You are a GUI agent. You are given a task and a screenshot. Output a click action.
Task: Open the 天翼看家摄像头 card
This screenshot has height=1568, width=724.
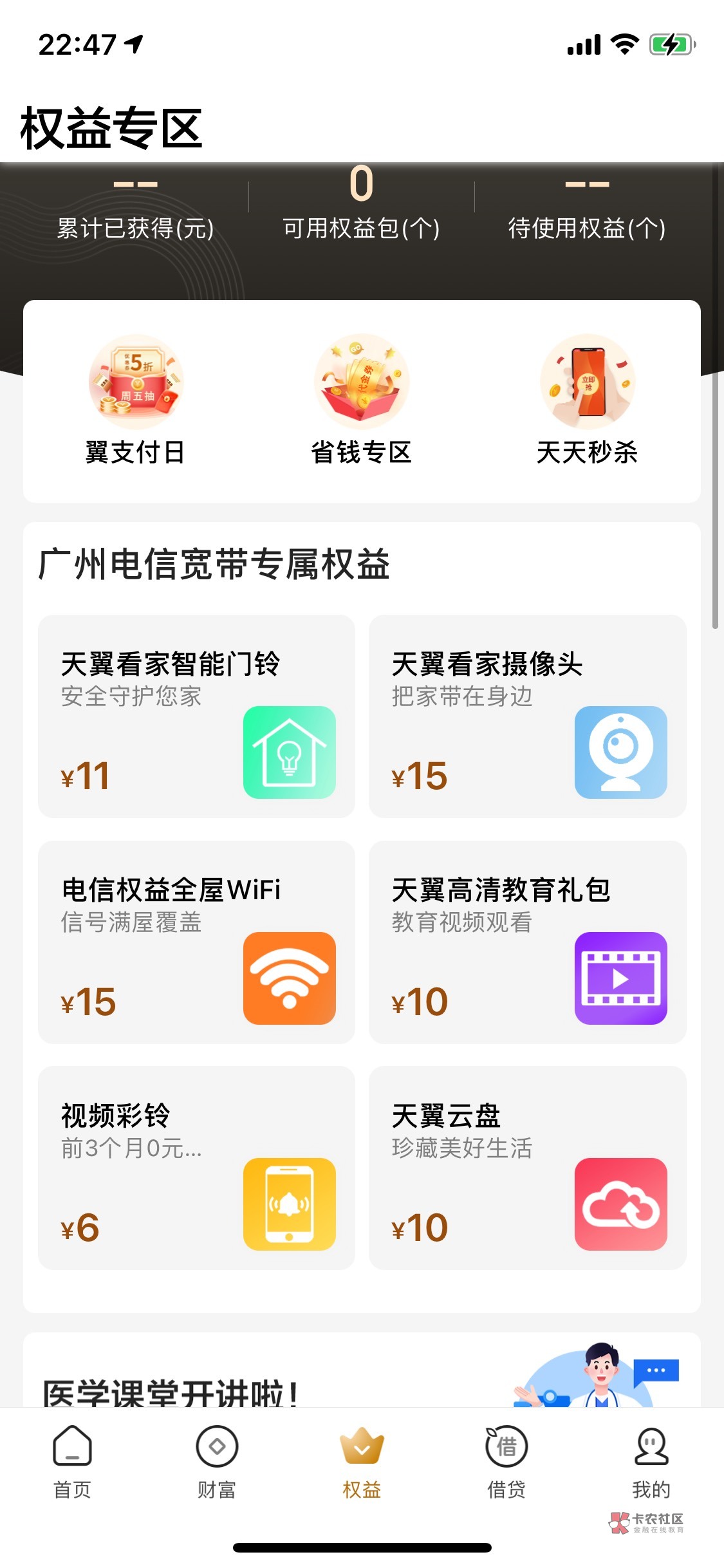point(527,716)
